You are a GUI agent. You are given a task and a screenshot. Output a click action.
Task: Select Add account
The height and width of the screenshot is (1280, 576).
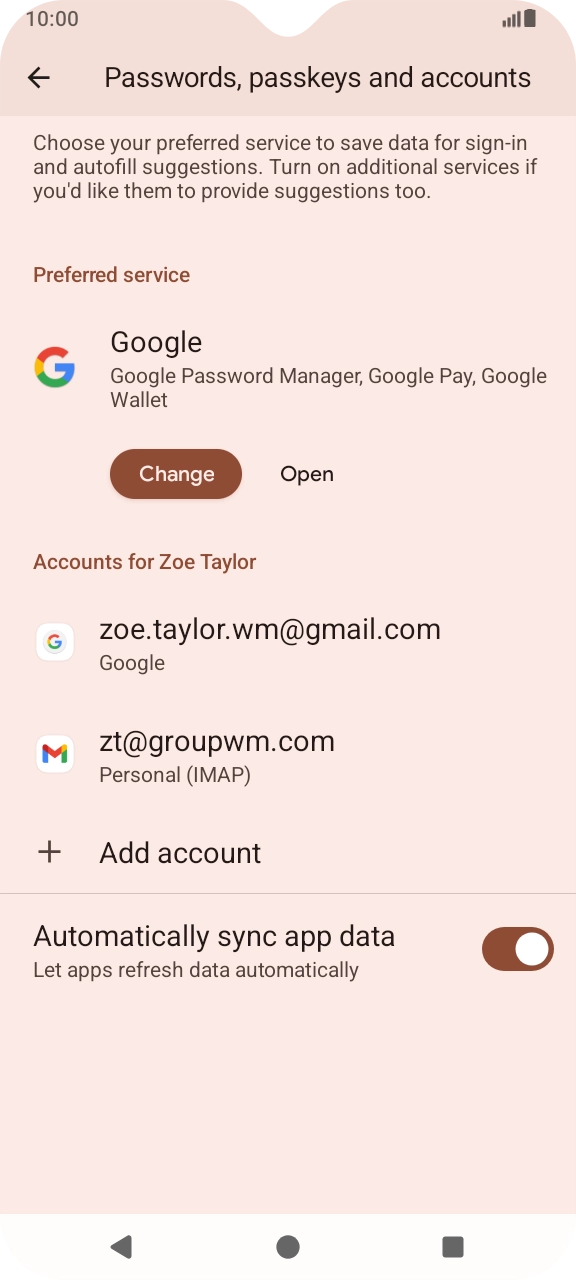coord(288,853)
